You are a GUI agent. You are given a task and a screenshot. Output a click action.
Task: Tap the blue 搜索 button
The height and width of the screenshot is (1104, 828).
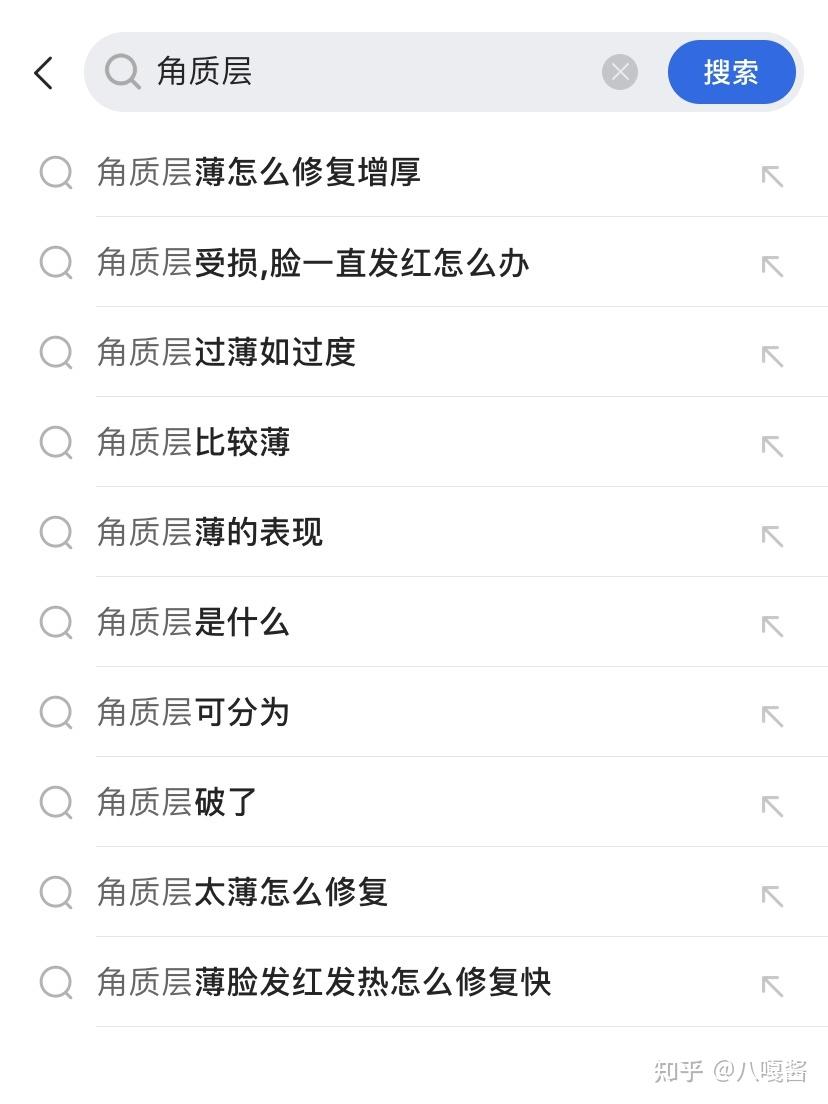[731, 72]
